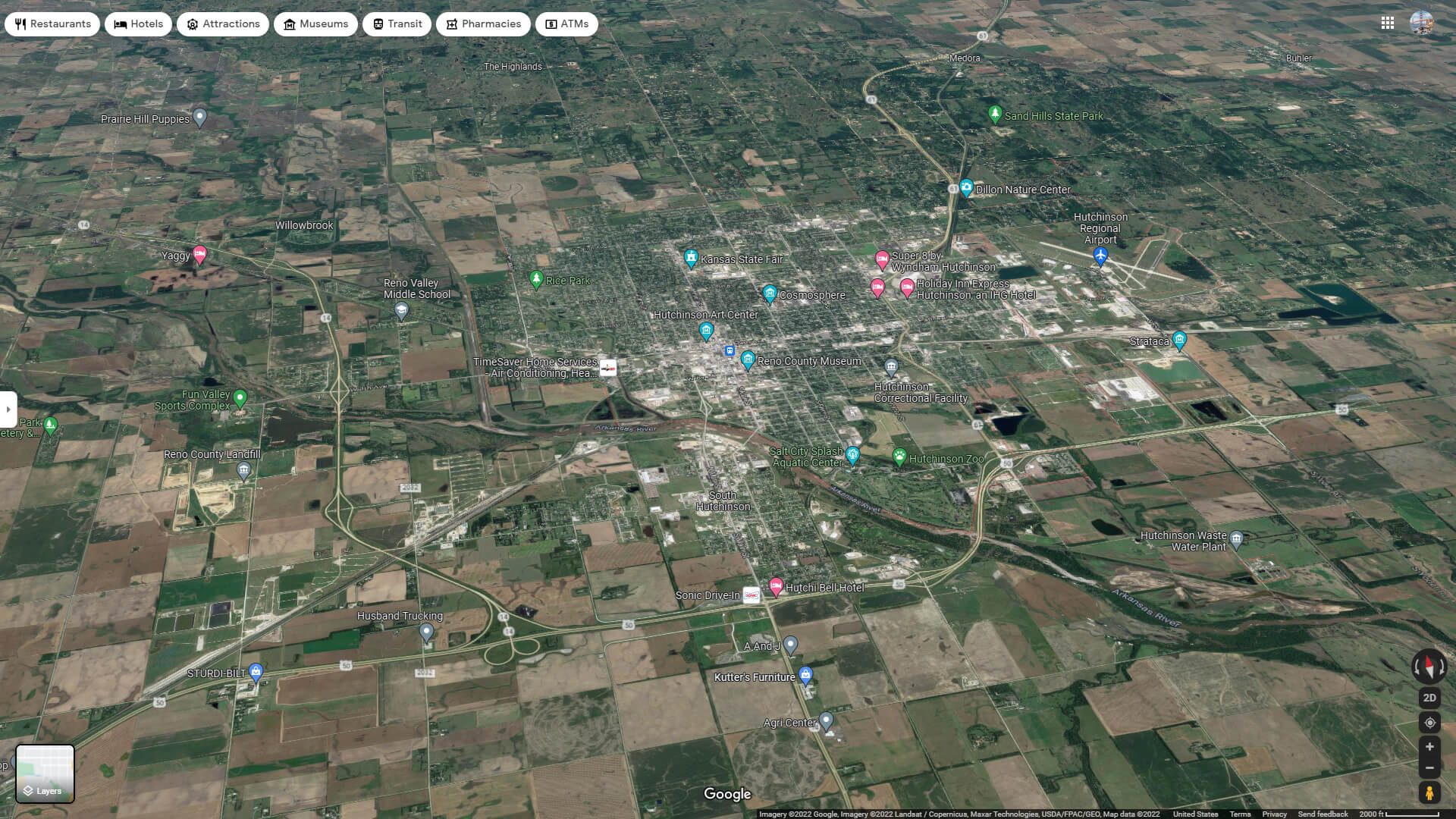Find nearby Pharmacies
Viewport: 1456px width, 819px height.
[x=483, y=24]
